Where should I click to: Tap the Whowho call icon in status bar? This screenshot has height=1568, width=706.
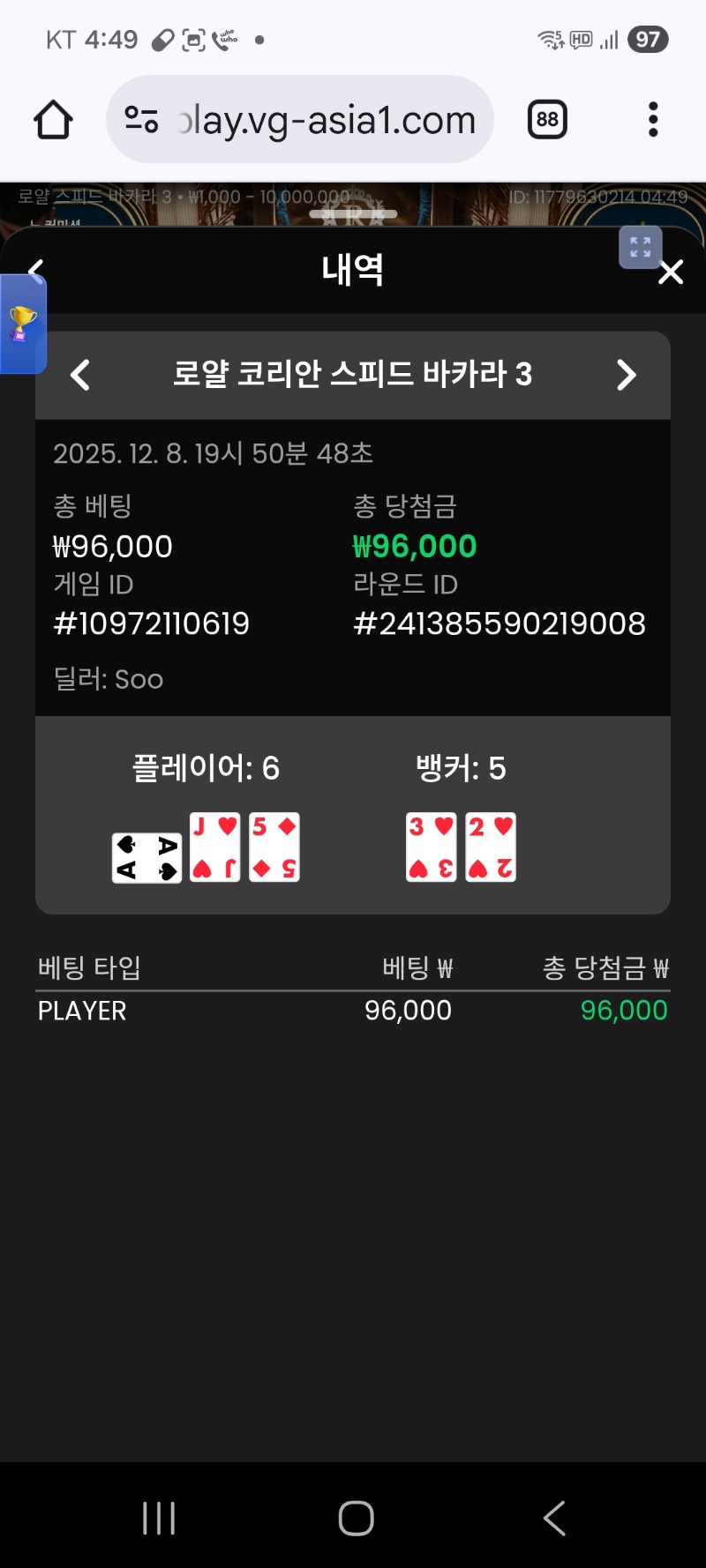coord(223,39)
